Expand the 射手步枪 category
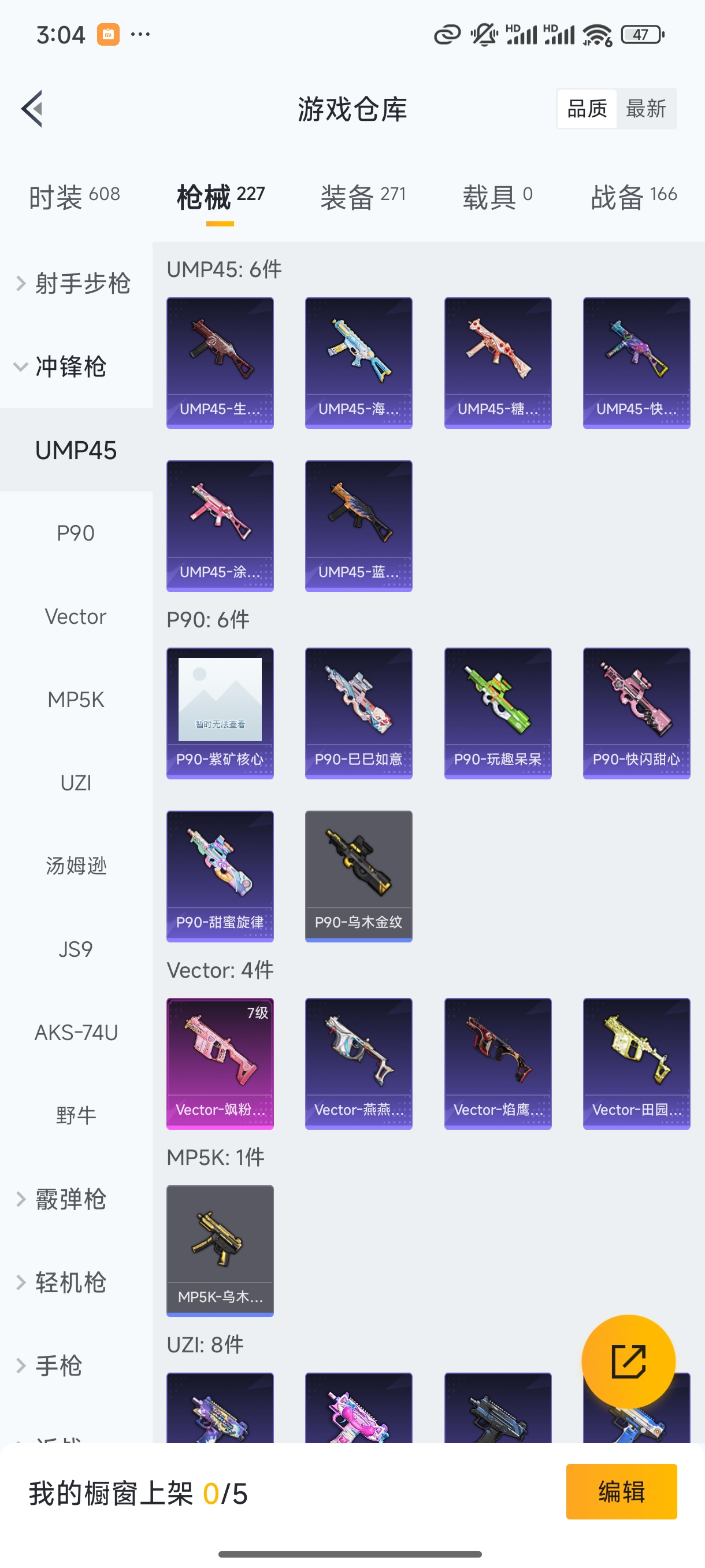This screenshot has height=1568, width=705. [x=74, y=284]
